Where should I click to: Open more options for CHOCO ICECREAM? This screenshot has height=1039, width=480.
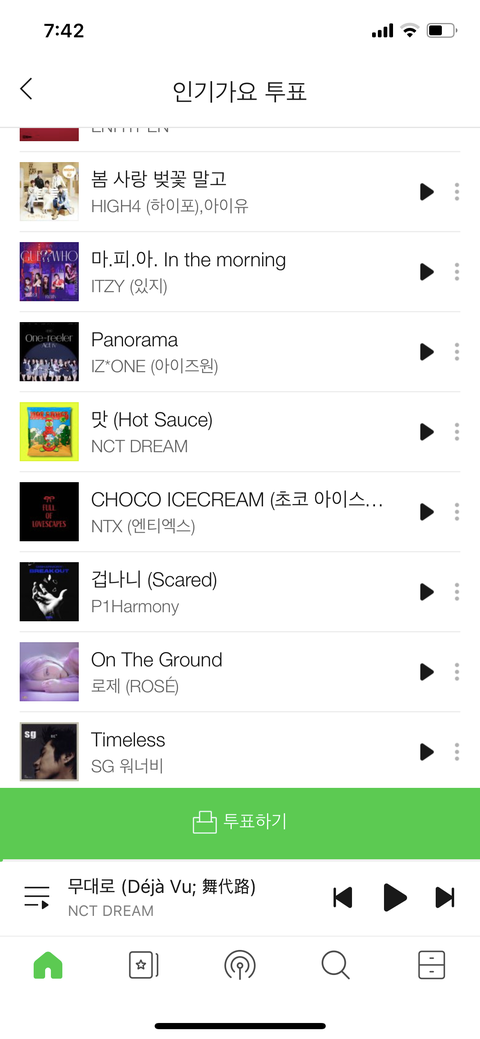(x=457, y=512)
